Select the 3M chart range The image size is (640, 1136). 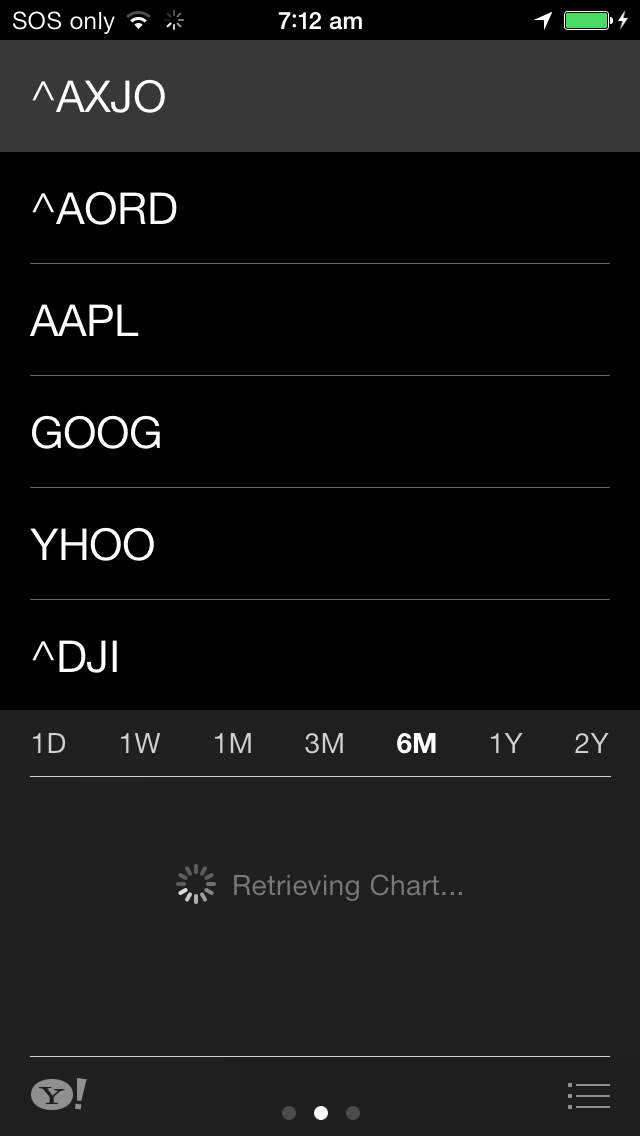(x=324, y=744)
